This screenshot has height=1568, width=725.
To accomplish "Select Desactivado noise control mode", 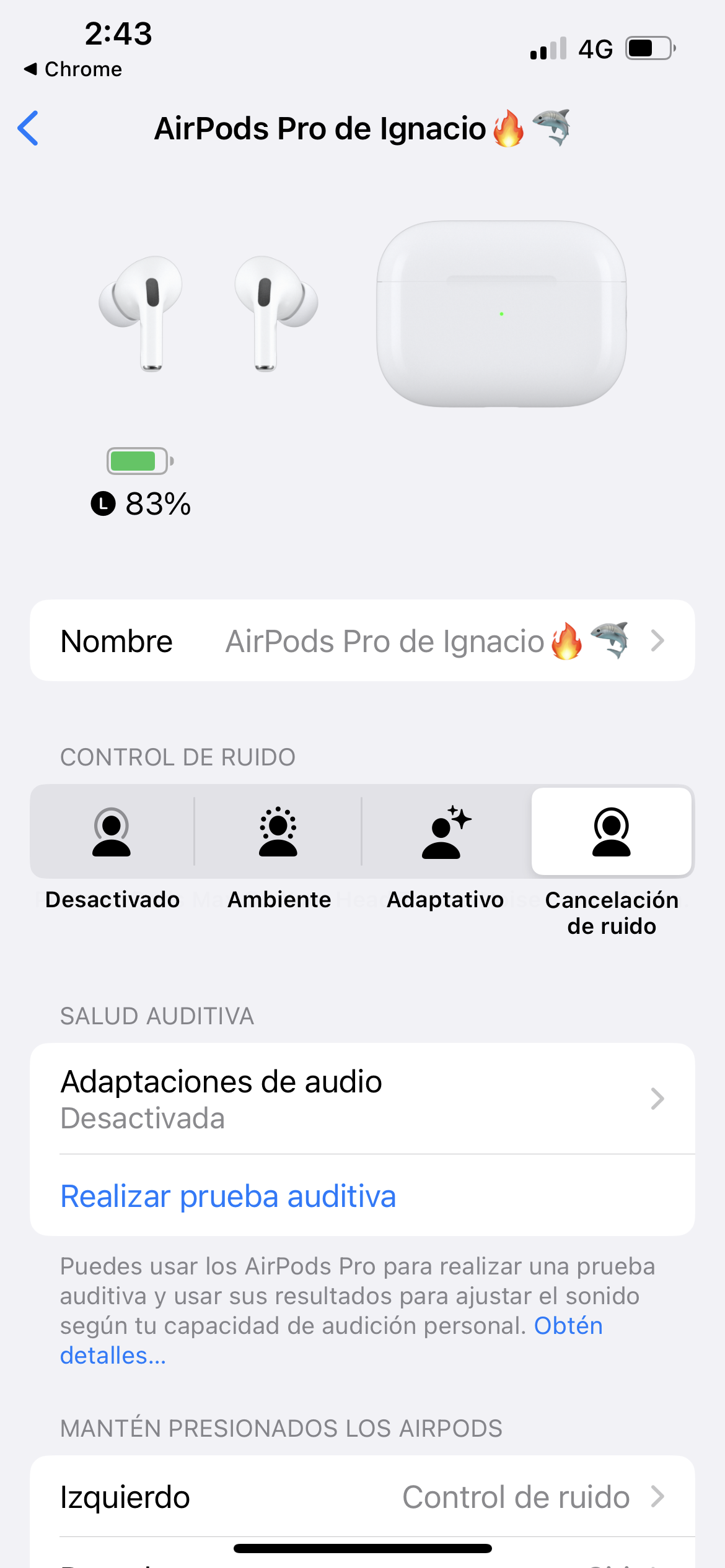I will (x=112, y=832).
